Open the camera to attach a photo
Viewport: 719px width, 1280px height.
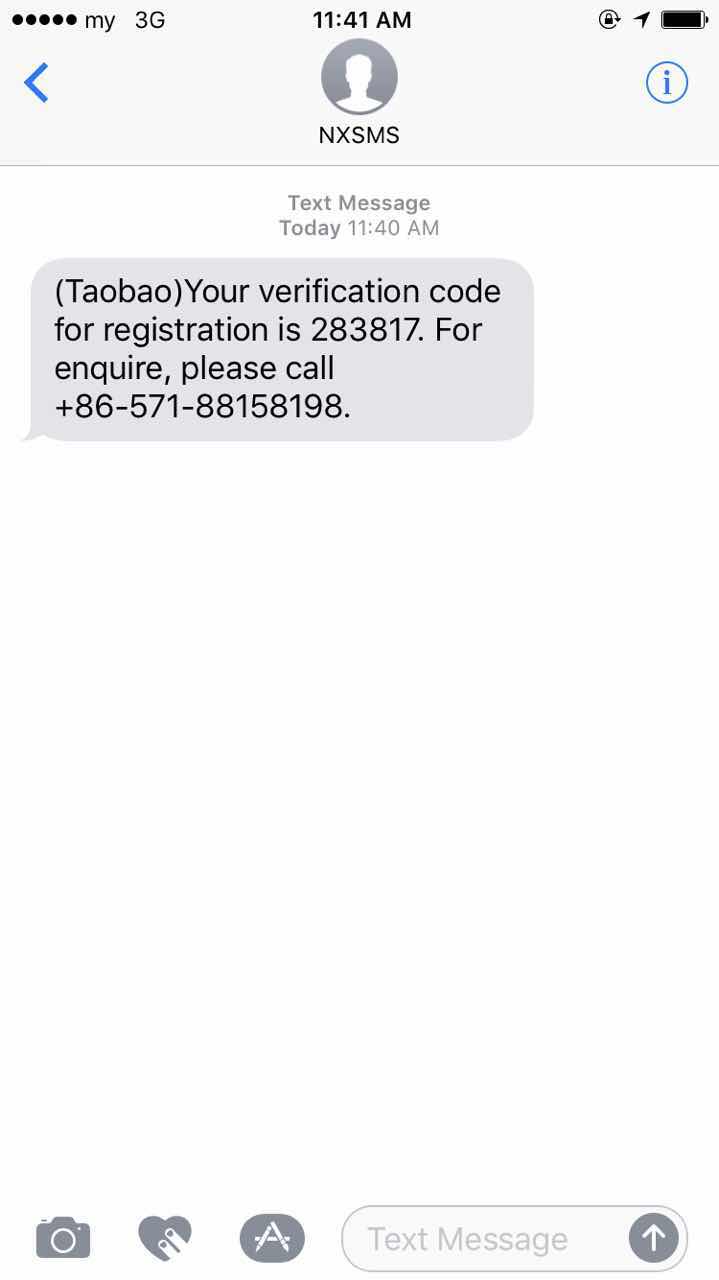[63, 1239]
